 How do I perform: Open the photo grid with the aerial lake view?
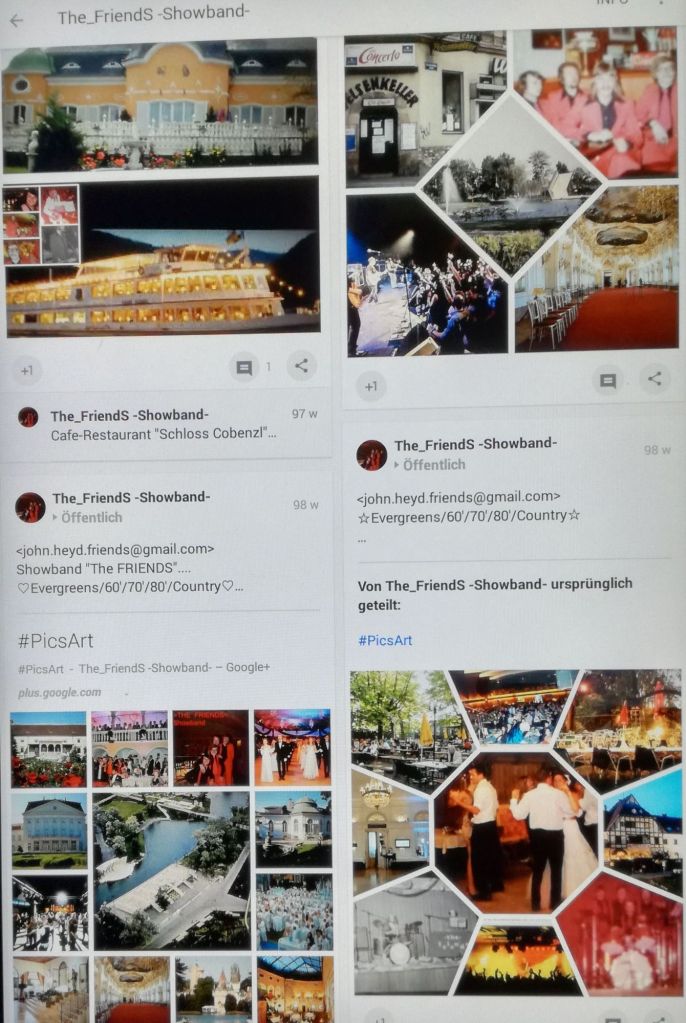(171, 863)
